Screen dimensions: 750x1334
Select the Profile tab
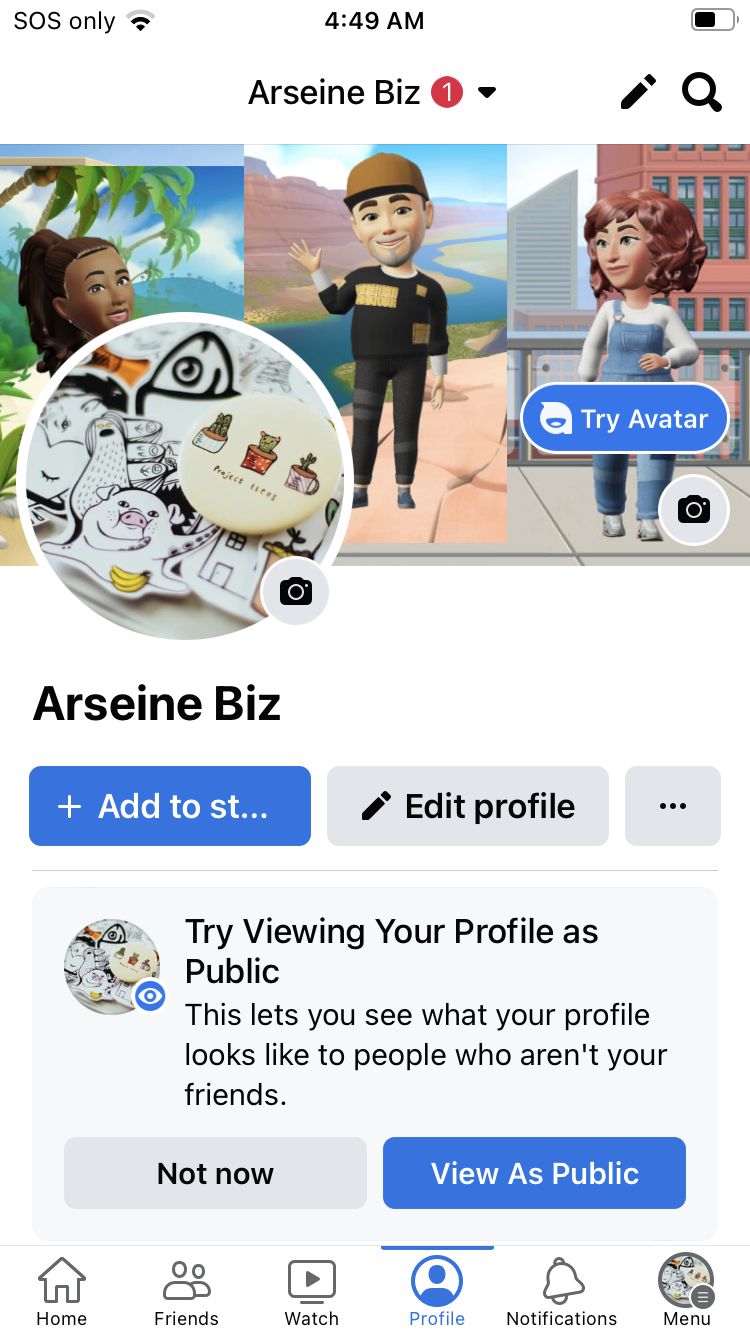437,1291
